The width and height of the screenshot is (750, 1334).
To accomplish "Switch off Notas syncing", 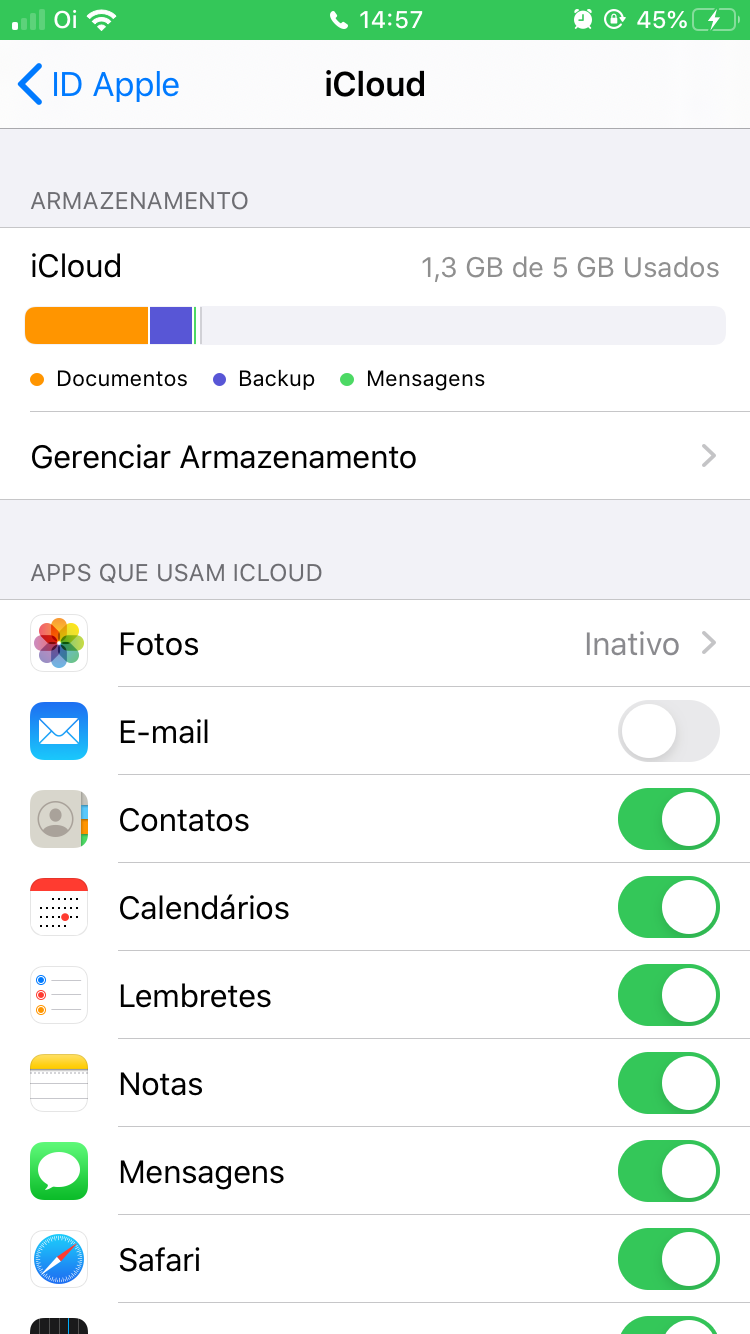I will pos(668,1084).
